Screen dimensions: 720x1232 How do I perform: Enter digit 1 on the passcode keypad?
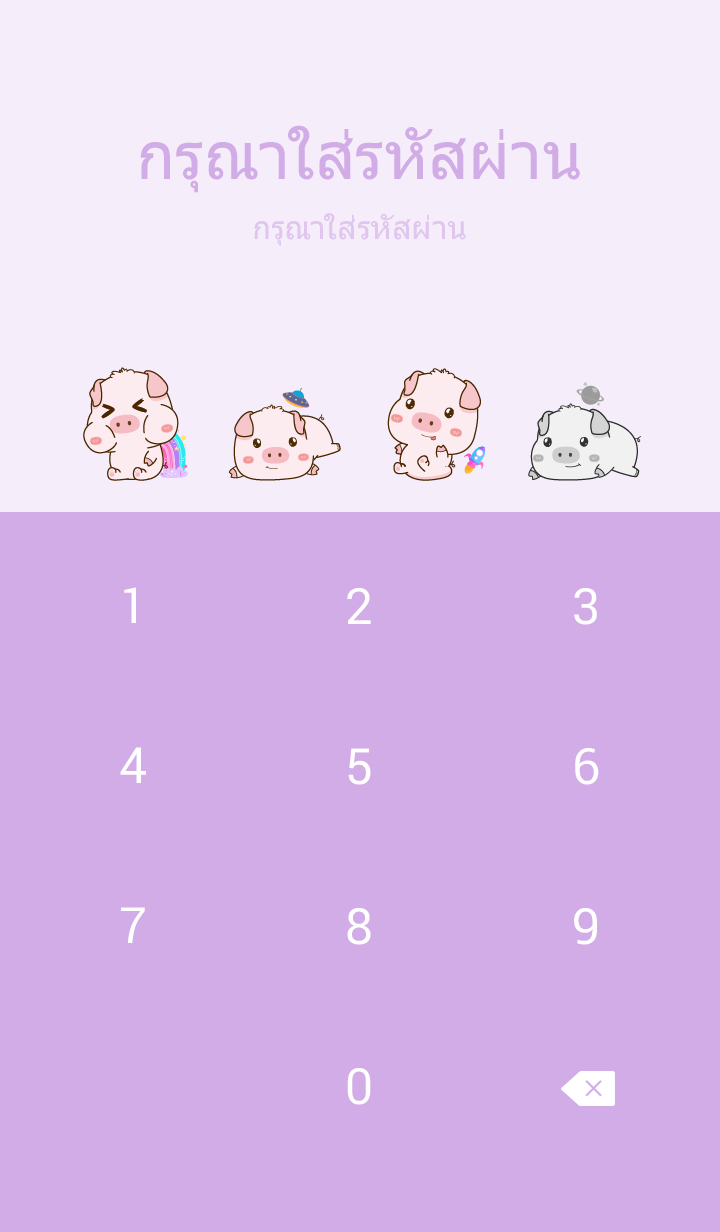point(132,607)
